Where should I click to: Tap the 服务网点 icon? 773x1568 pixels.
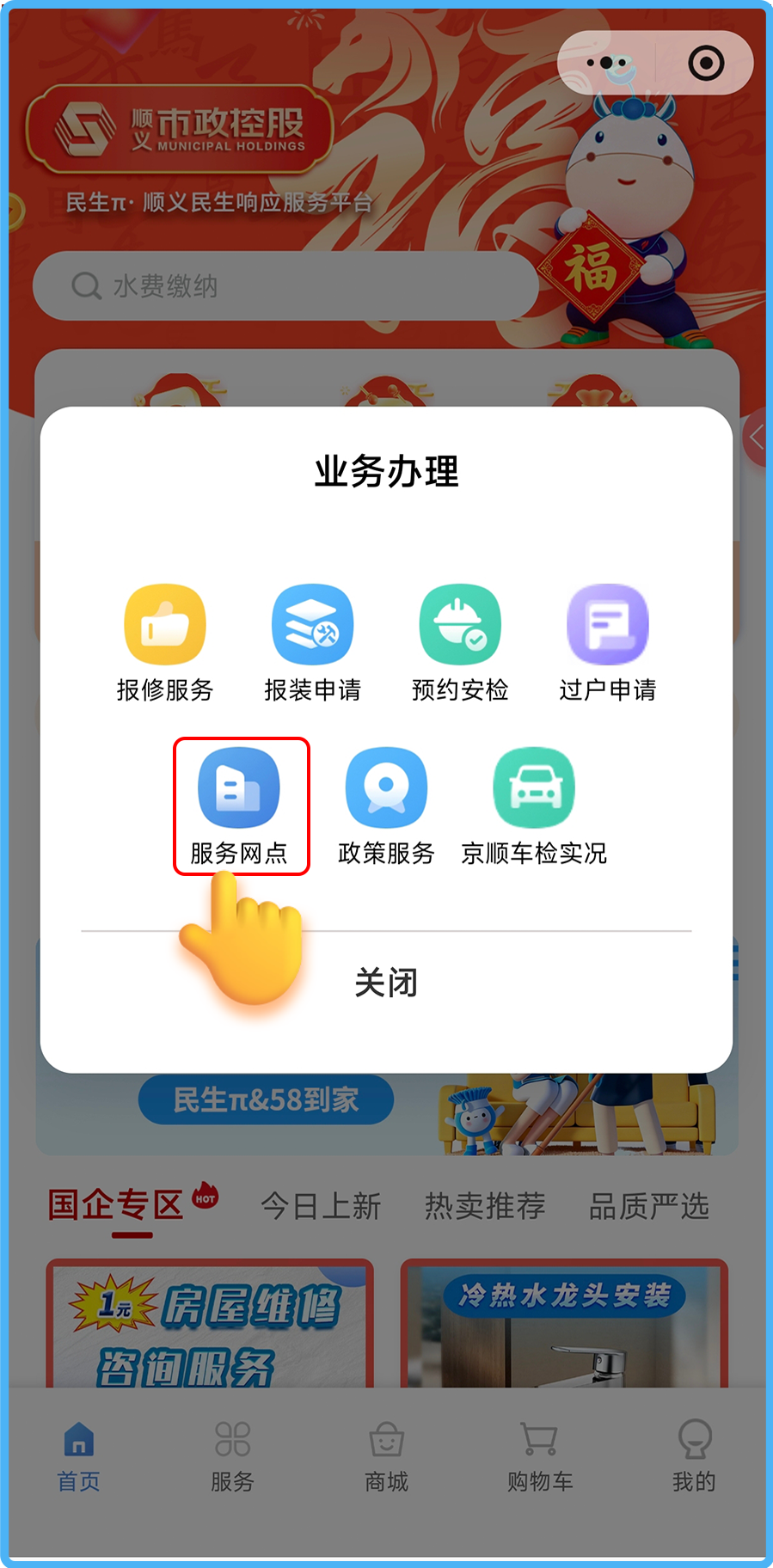[x=239, y=788]
